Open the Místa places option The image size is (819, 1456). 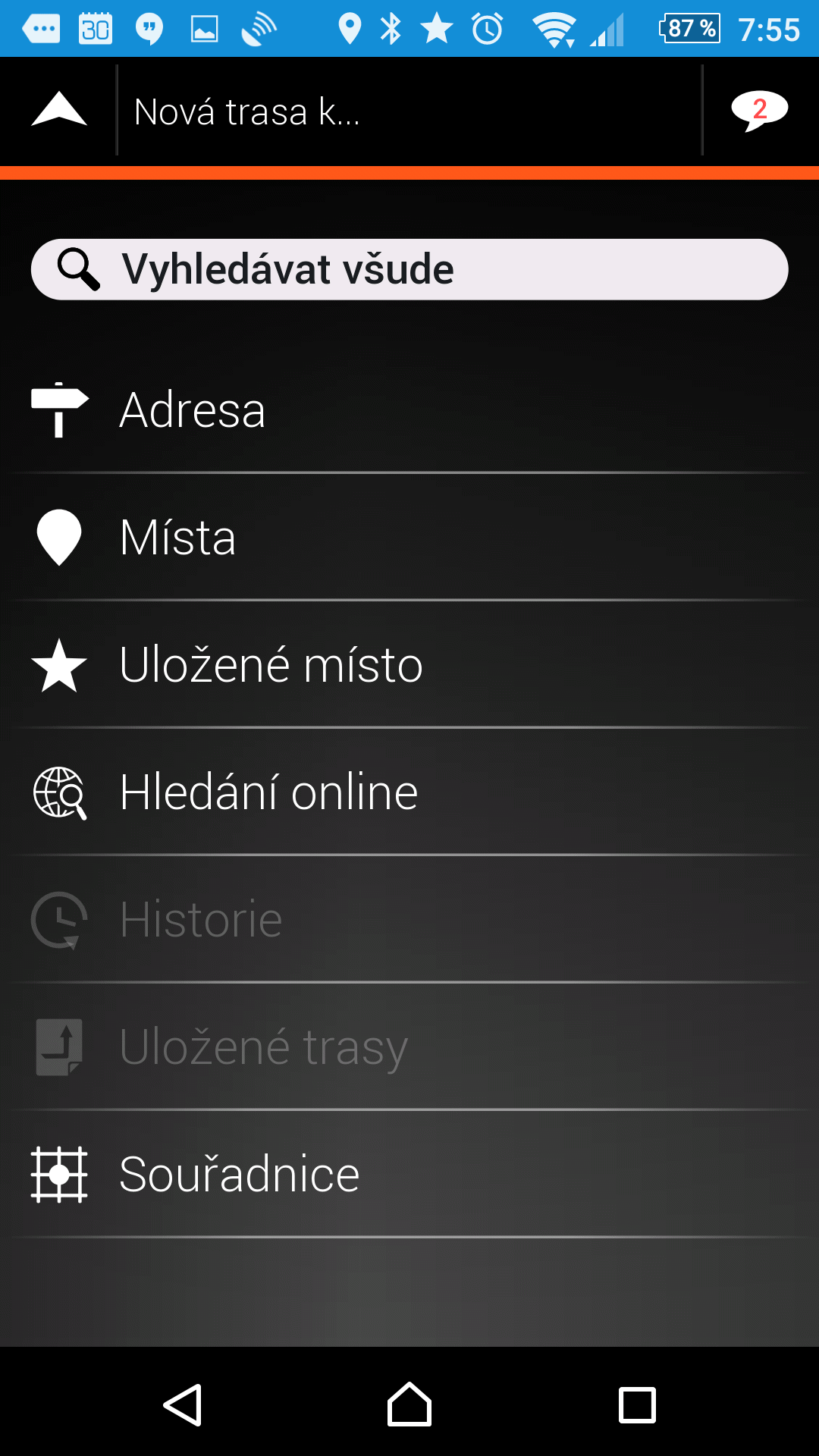tap(409, 538)
